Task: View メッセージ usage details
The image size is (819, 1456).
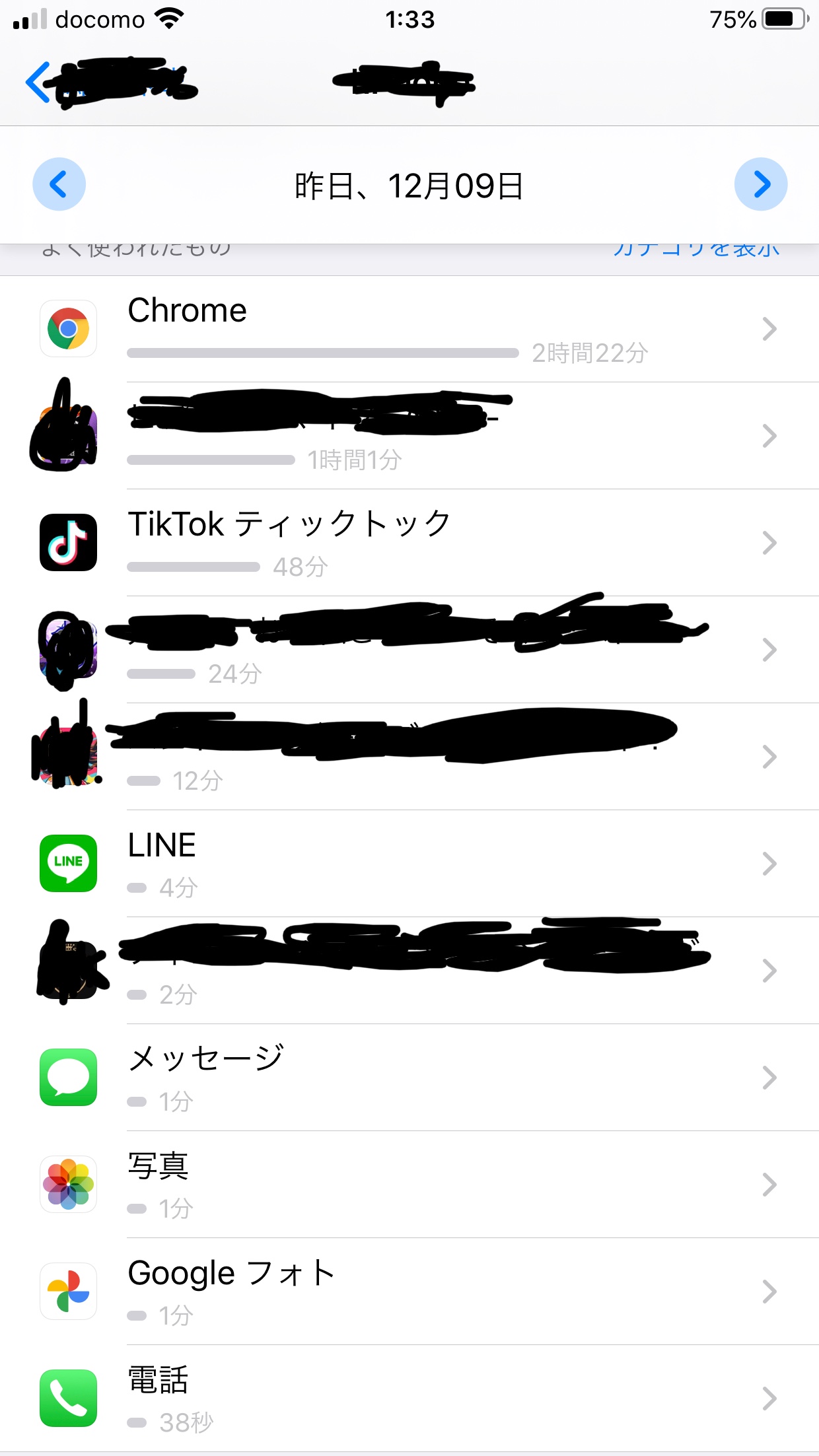Action: [x=409, y=1078]
